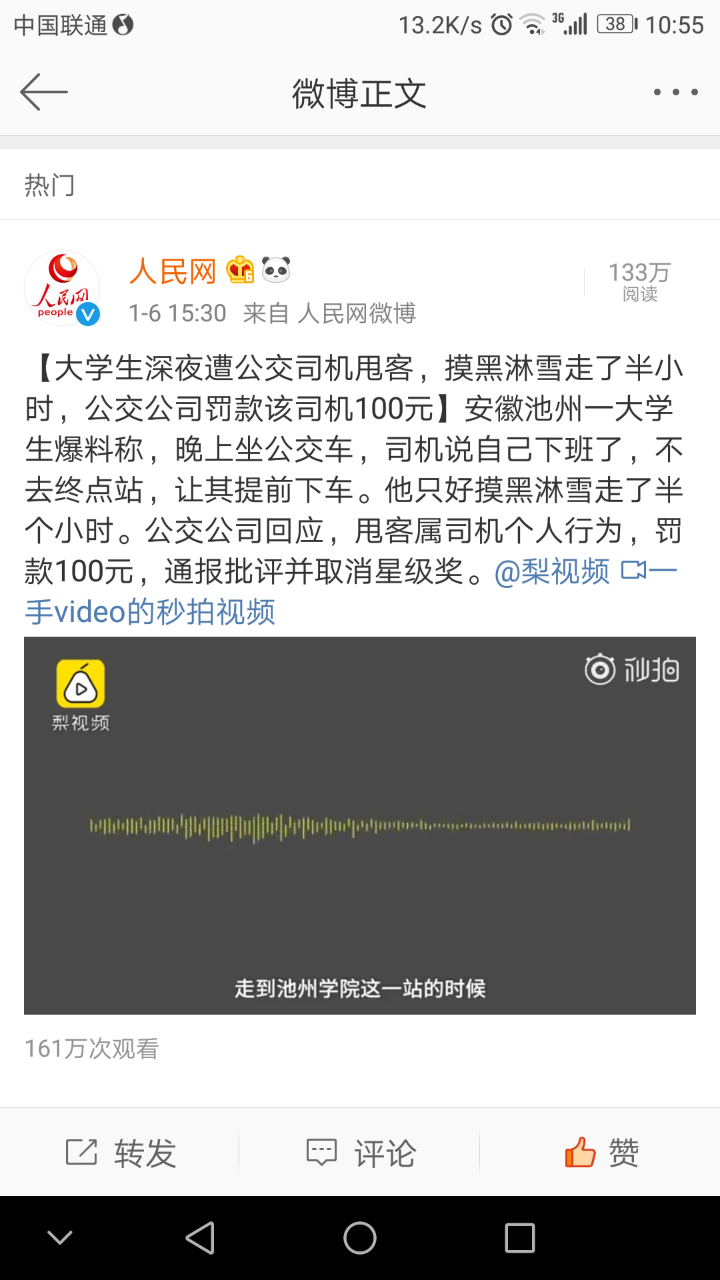Repost this Weibo via 转发
The height and width of the screenshot is (1280, 720).
[120, 1153]
